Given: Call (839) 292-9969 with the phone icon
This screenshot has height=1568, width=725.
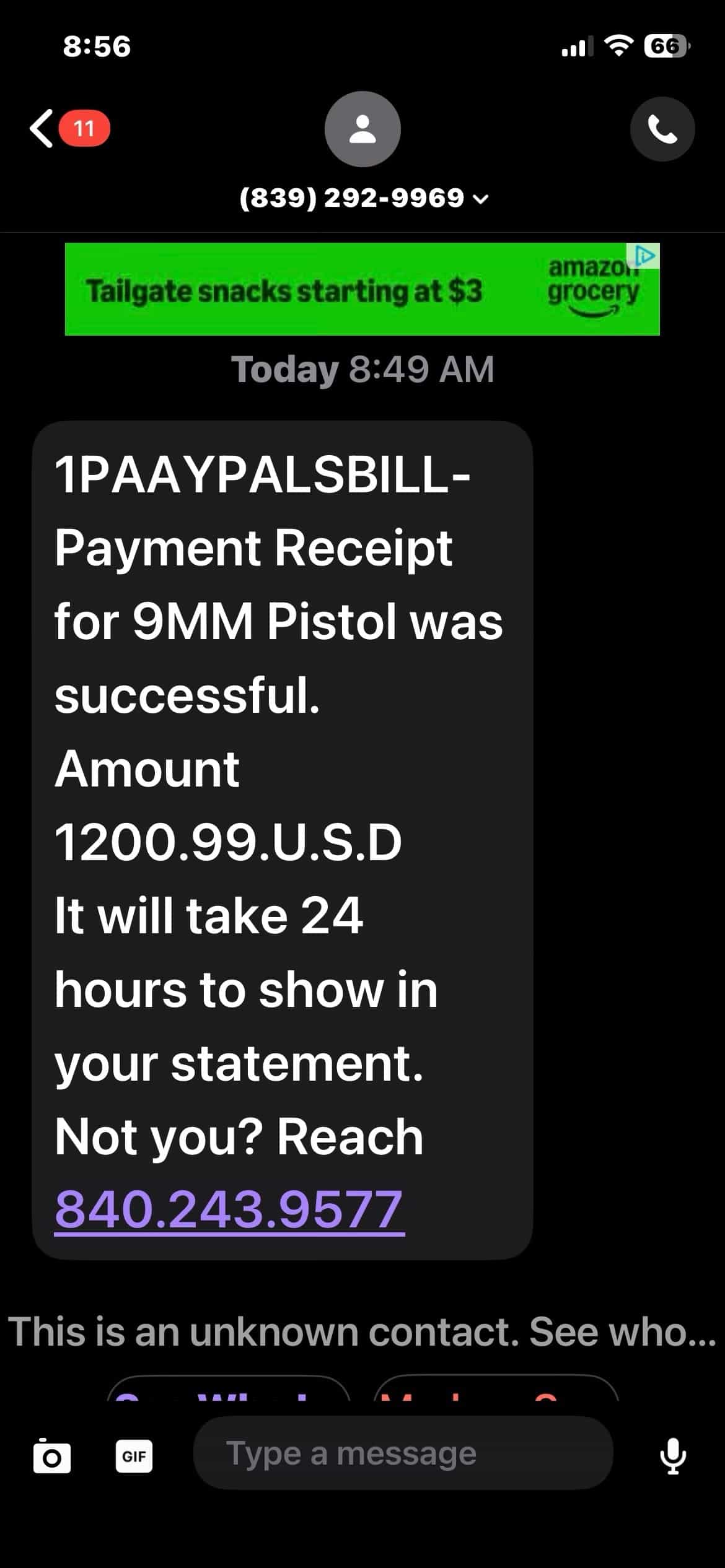Looking at the screenshot, I should tap(662, 129).
